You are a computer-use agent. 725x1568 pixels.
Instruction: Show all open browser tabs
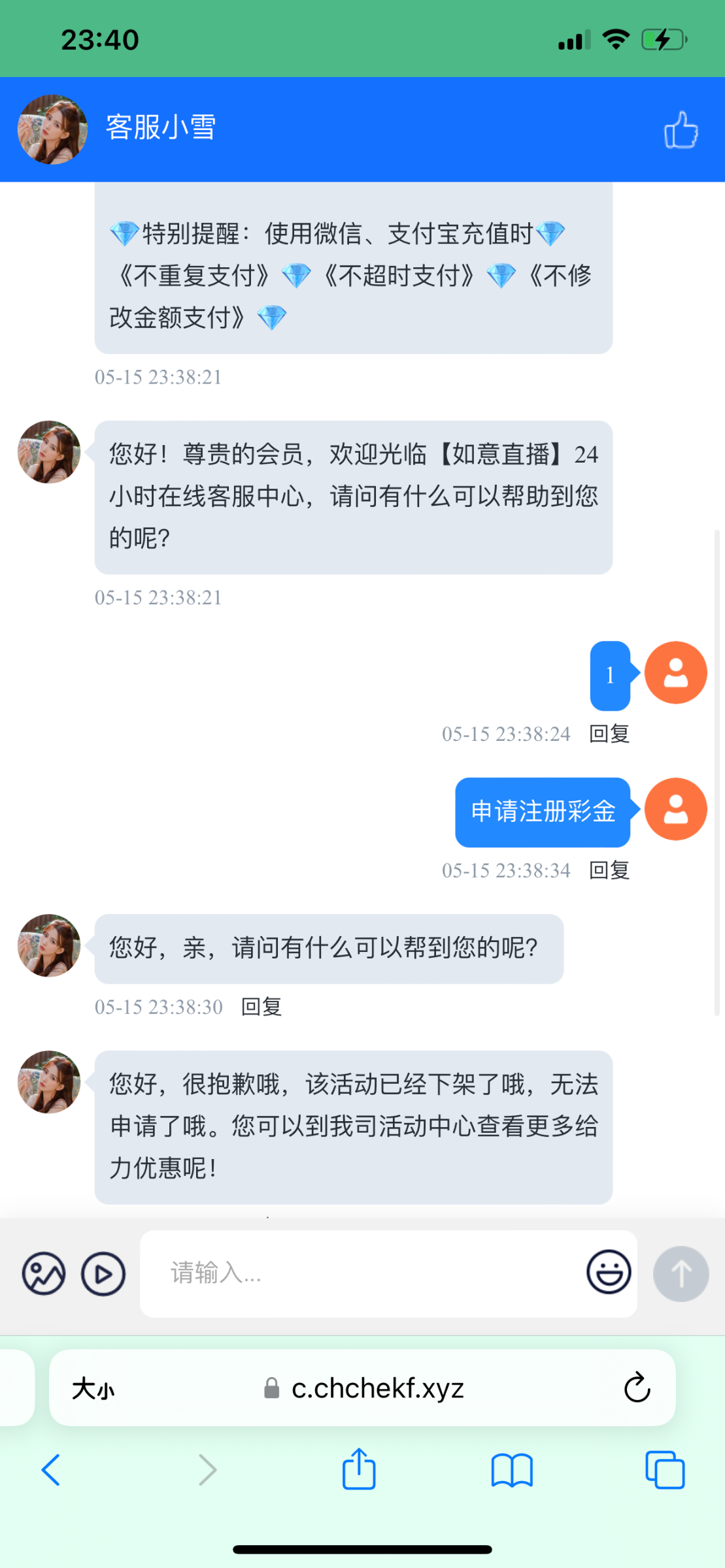coord(665,1470)
